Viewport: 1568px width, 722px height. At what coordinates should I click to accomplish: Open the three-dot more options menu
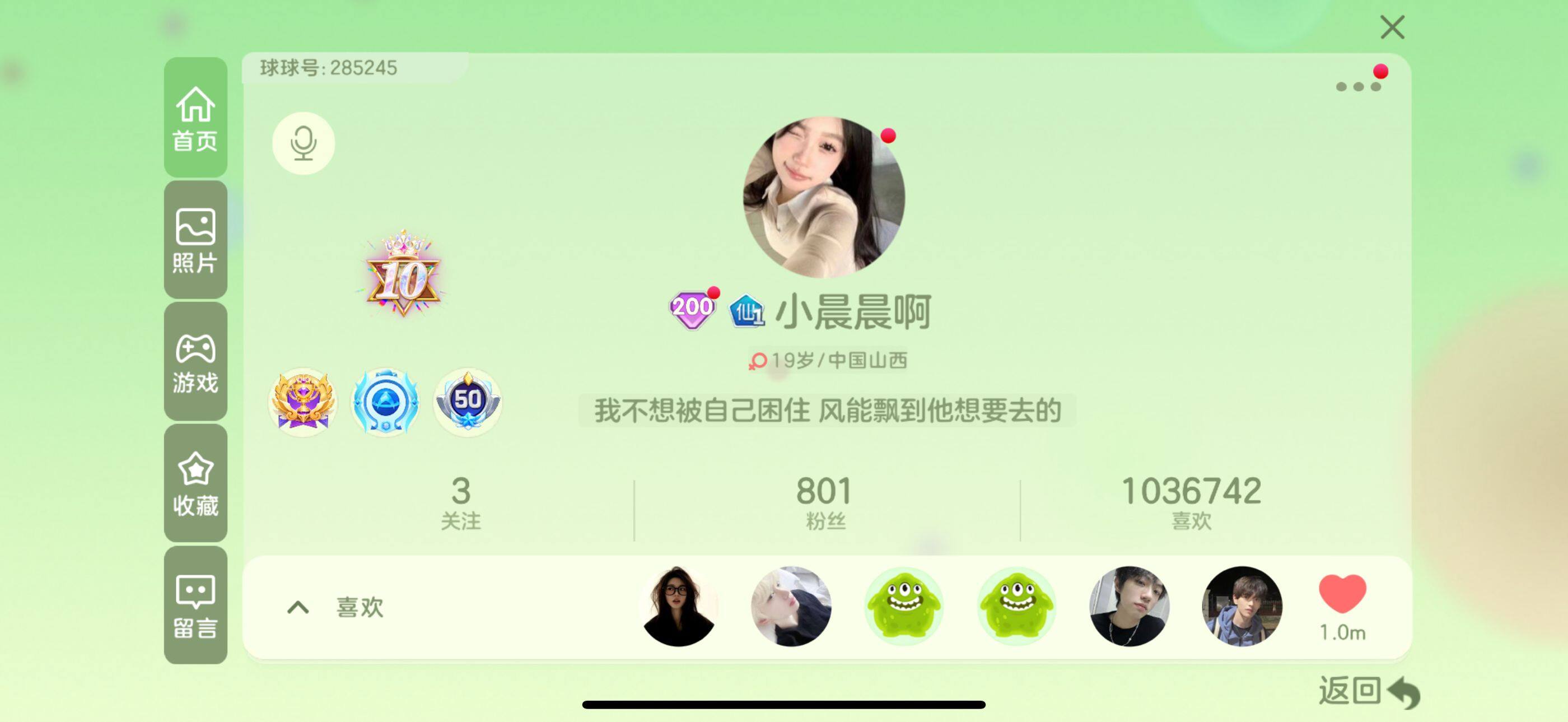click(x=1357, y=86)
